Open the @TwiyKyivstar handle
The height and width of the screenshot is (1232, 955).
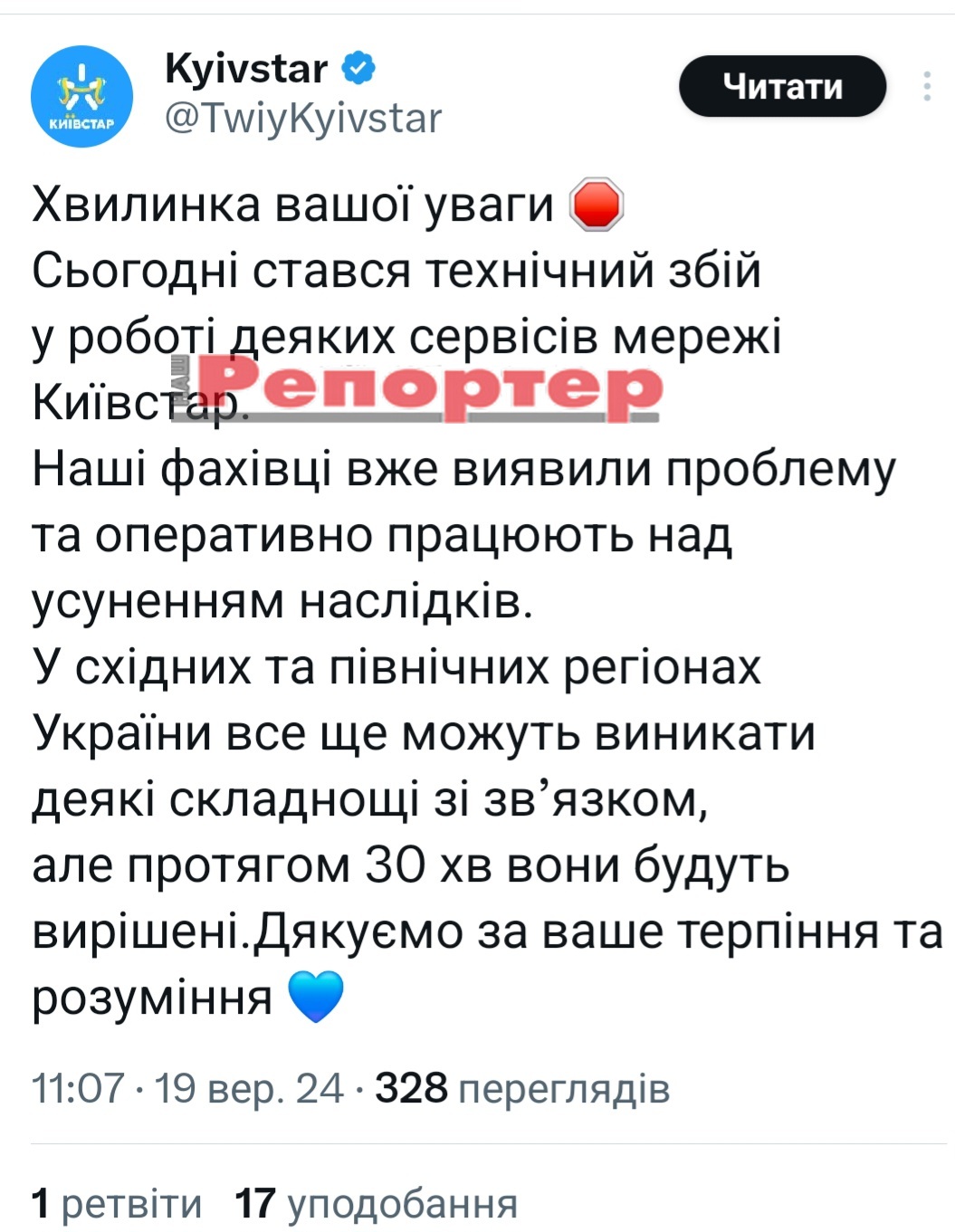point(302,119)
